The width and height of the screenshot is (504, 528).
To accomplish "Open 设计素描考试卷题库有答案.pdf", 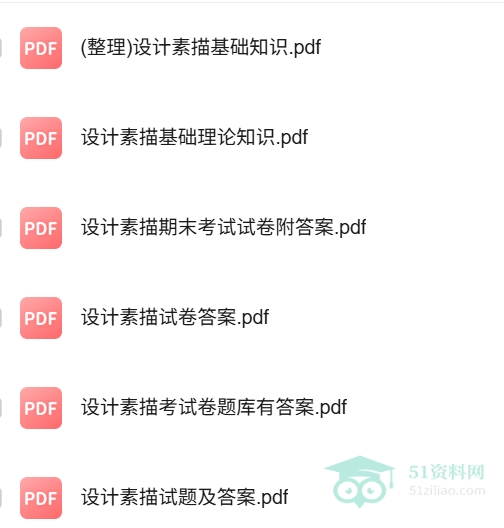I will 214,407.
